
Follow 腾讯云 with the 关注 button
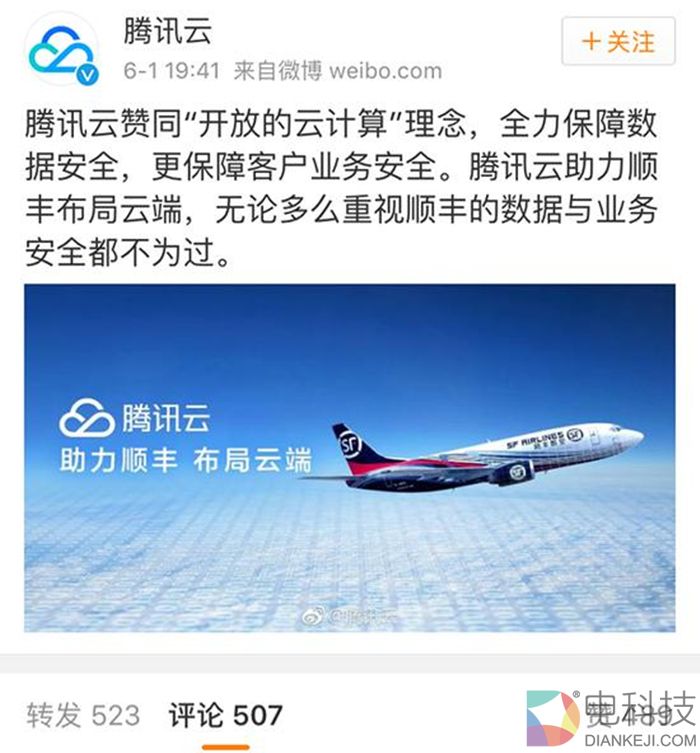pyautogui.click(x=618, y=42)
